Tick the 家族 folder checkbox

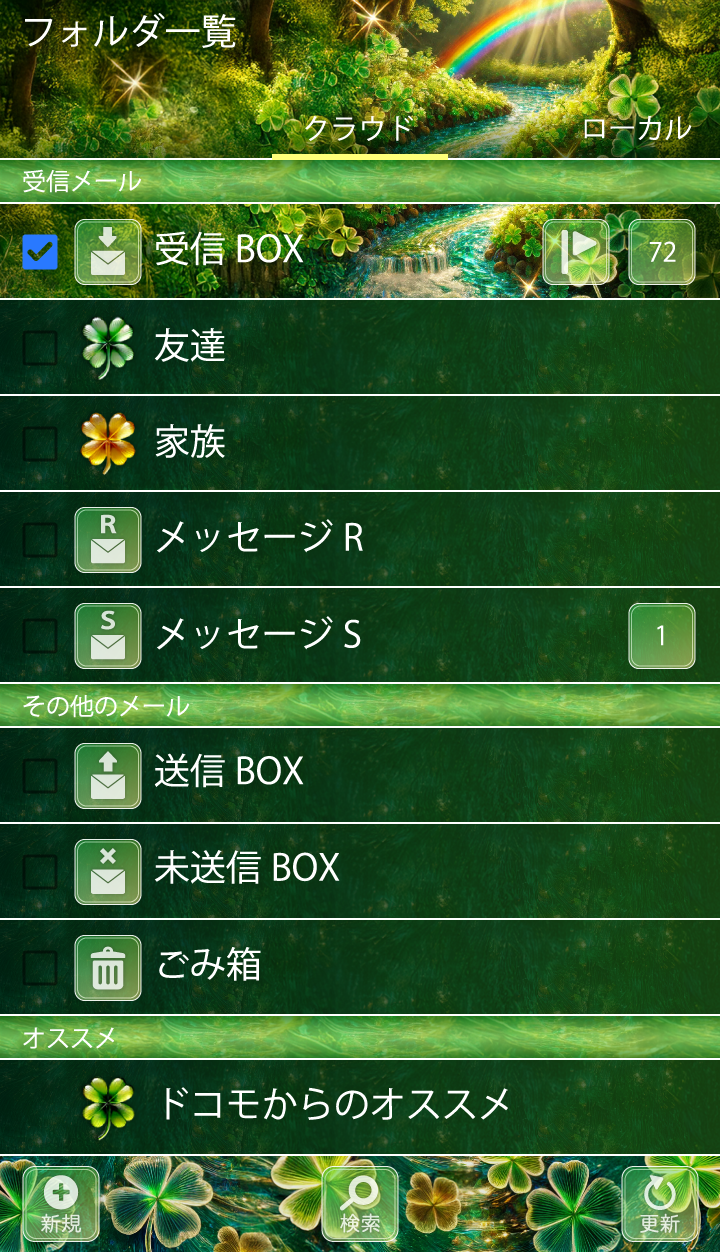coord(40,444)
